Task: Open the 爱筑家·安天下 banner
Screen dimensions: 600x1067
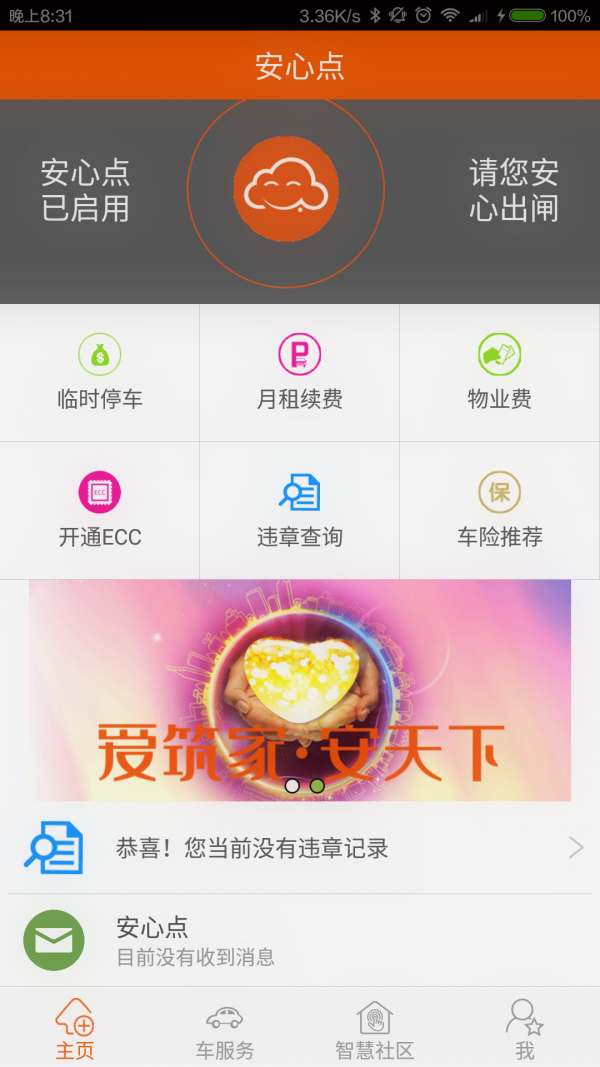Action: point(300,690)
